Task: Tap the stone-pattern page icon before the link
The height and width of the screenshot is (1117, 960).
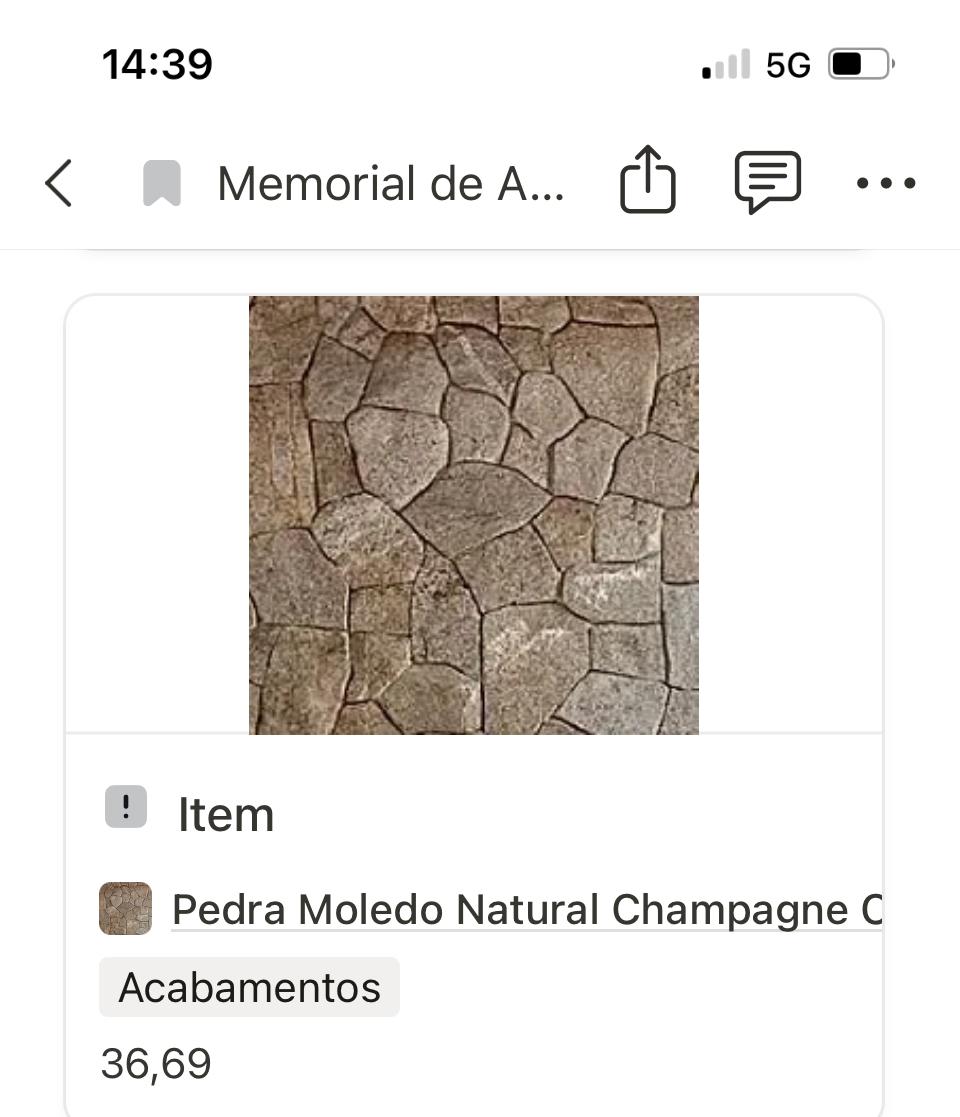Action: click(x=125, y=908)
